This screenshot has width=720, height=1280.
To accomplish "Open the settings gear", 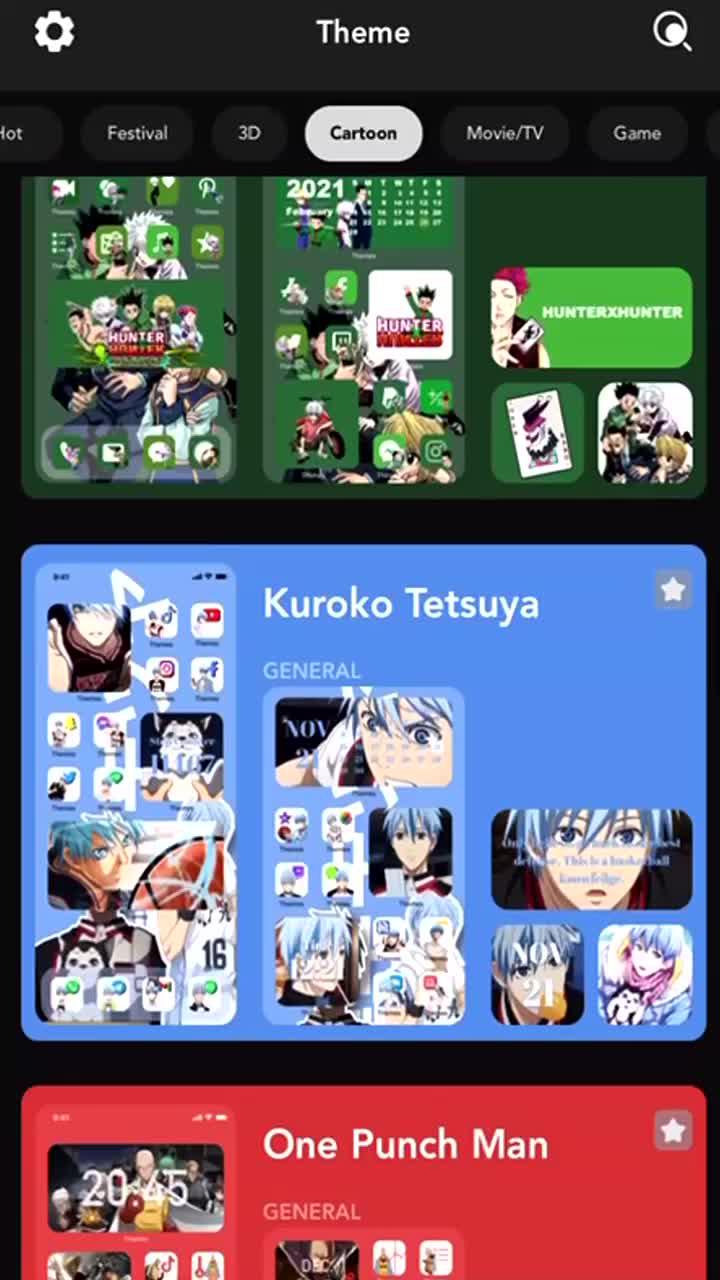I will tap(54, 32).
